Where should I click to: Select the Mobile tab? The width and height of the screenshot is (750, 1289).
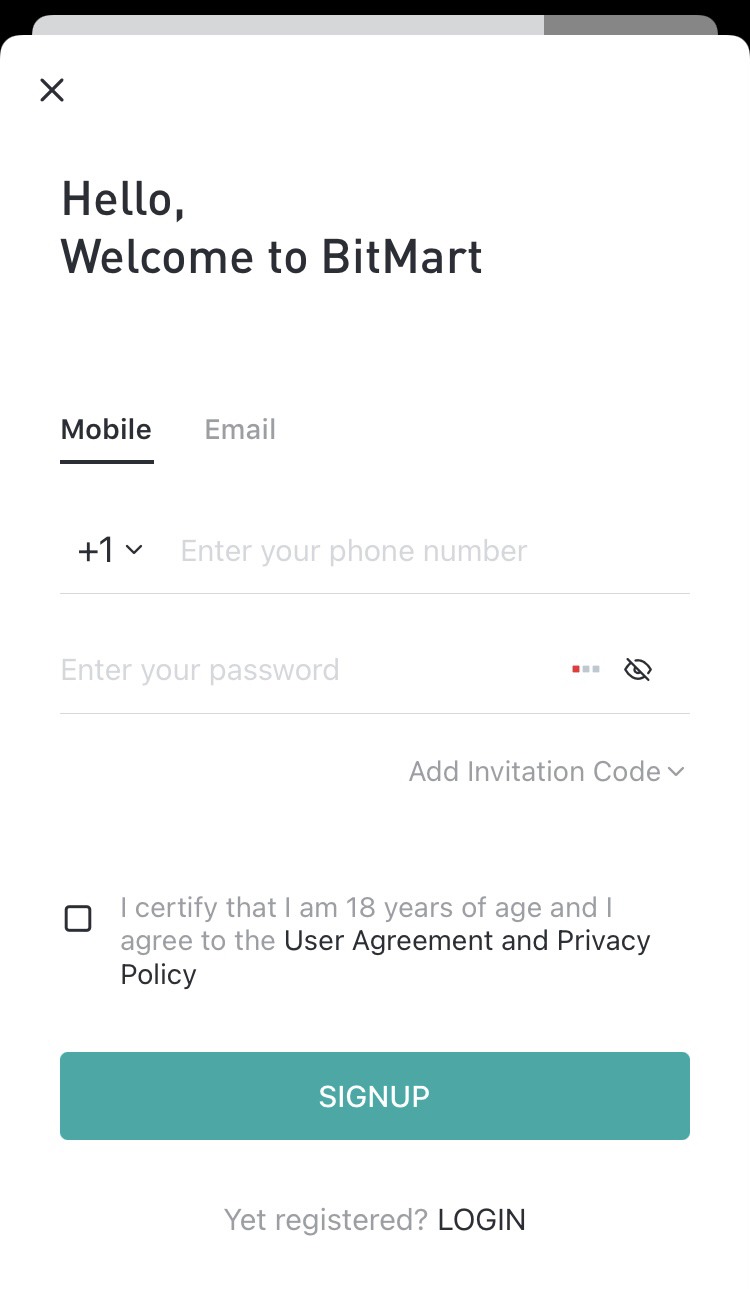click(106, 430)
